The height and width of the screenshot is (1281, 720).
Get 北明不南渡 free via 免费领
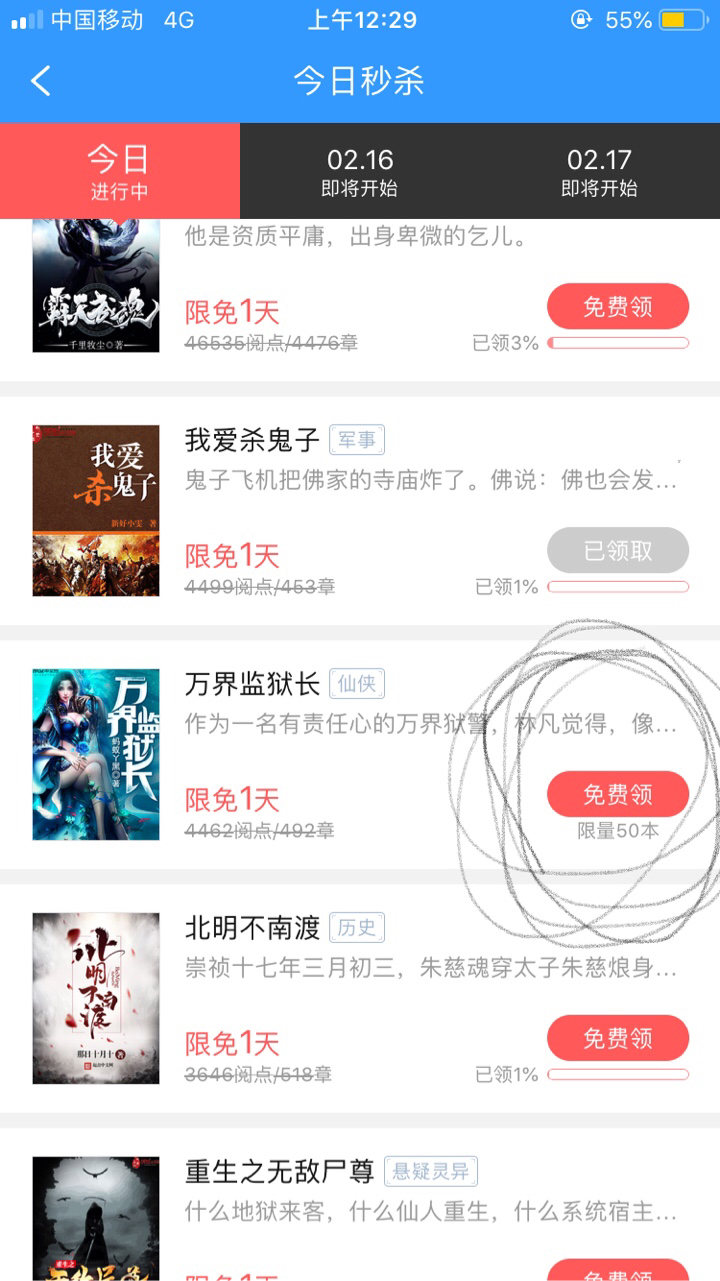[617, 1038]
